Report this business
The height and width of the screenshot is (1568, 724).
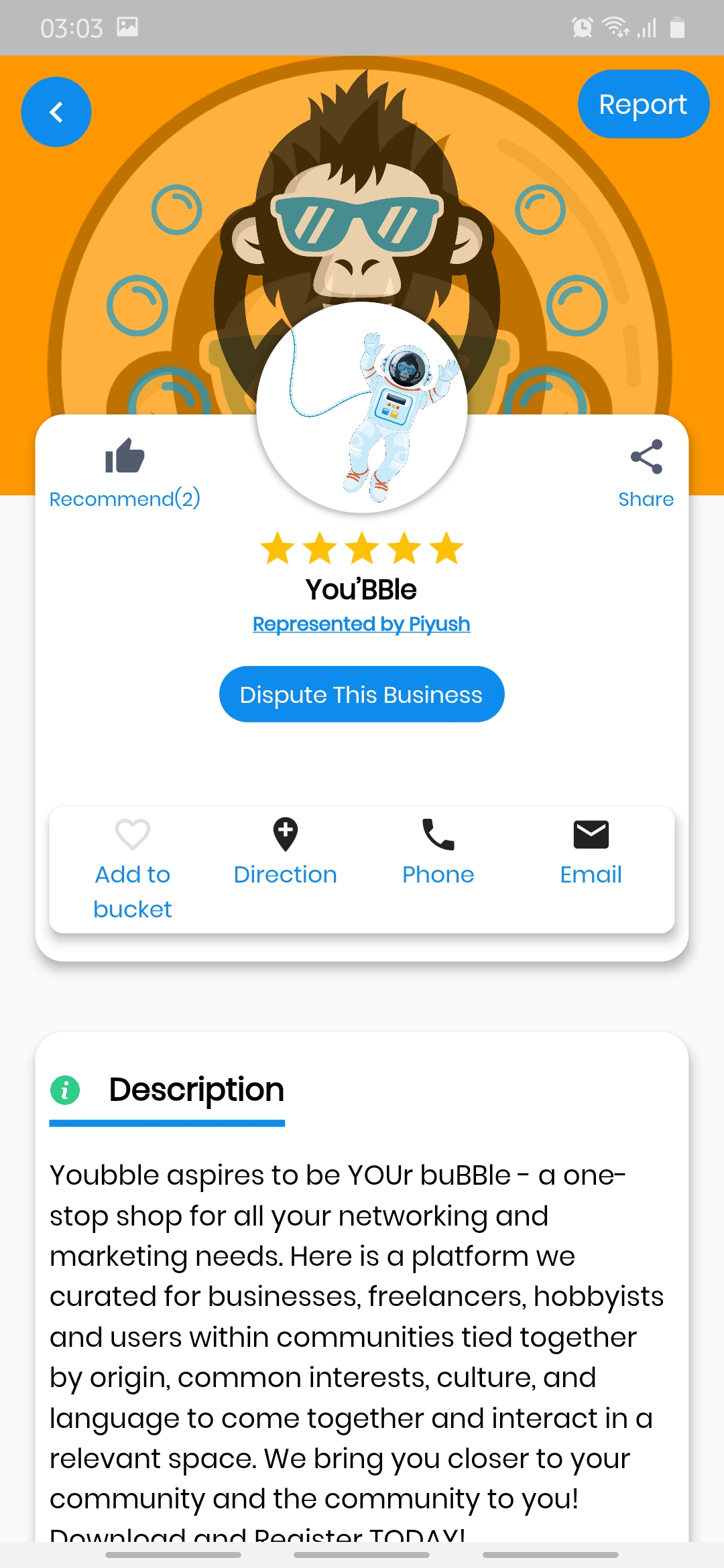pos(643,104)
